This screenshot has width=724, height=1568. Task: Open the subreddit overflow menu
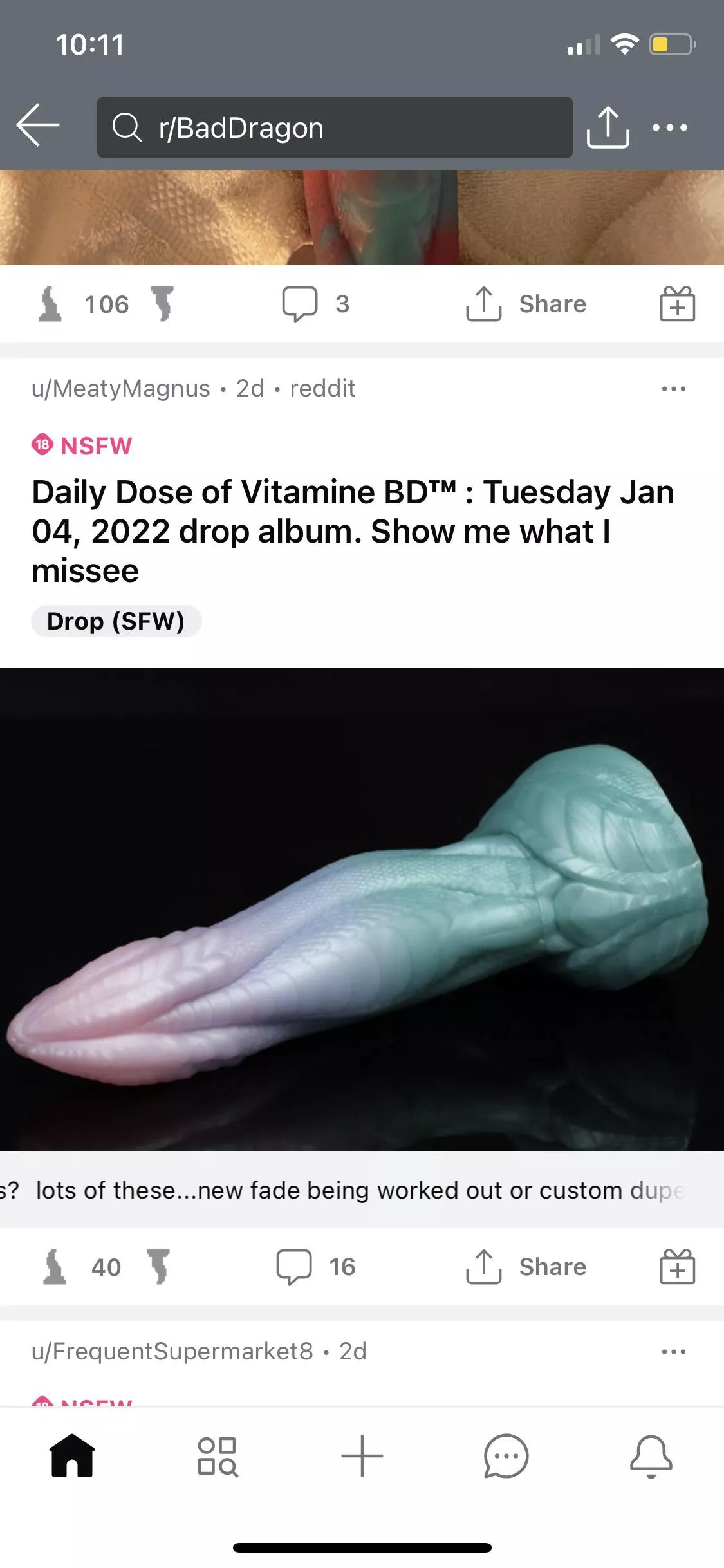click(x=670, y=127)
